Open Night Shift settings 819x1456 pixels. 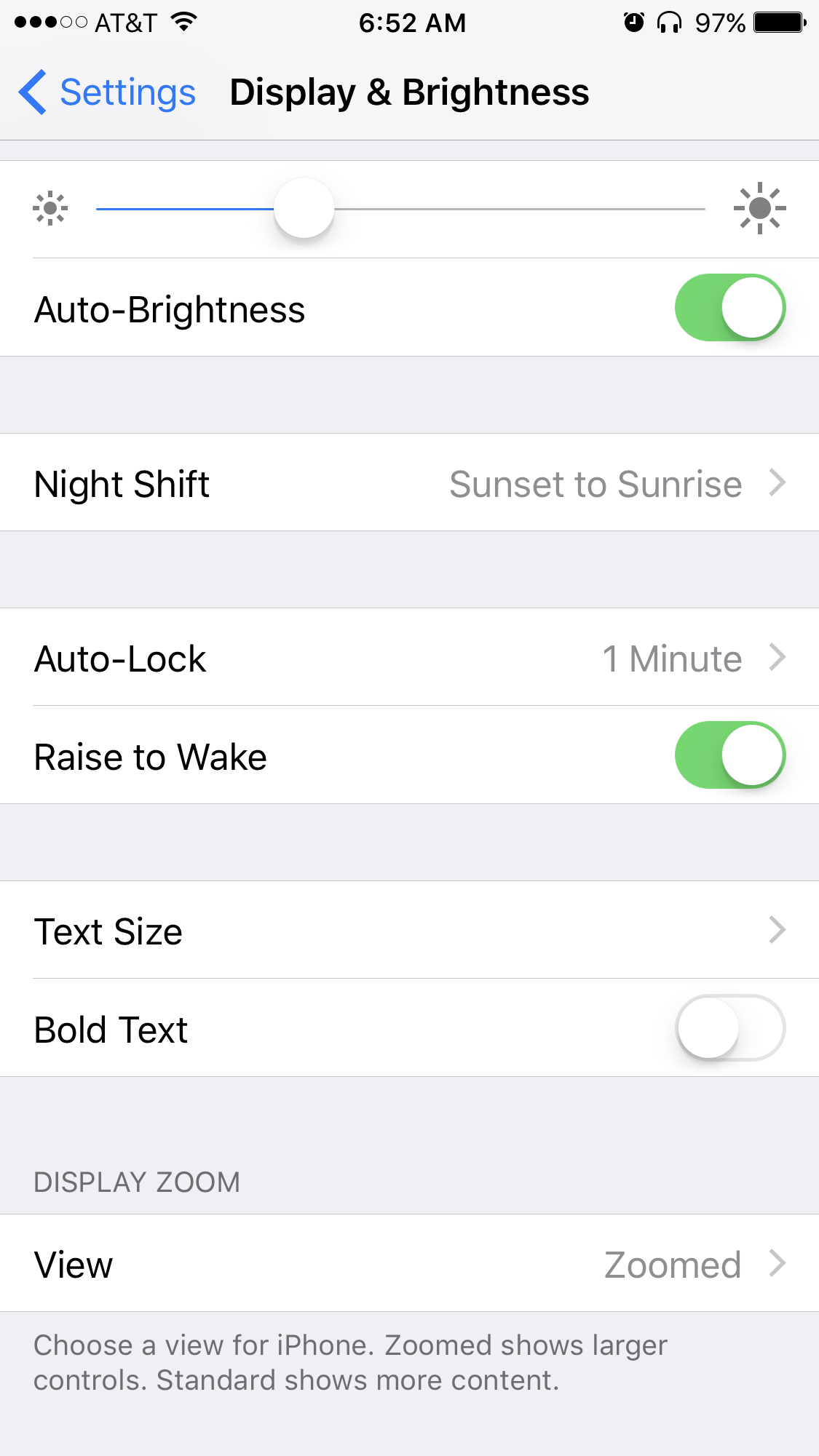pos(409,483)
